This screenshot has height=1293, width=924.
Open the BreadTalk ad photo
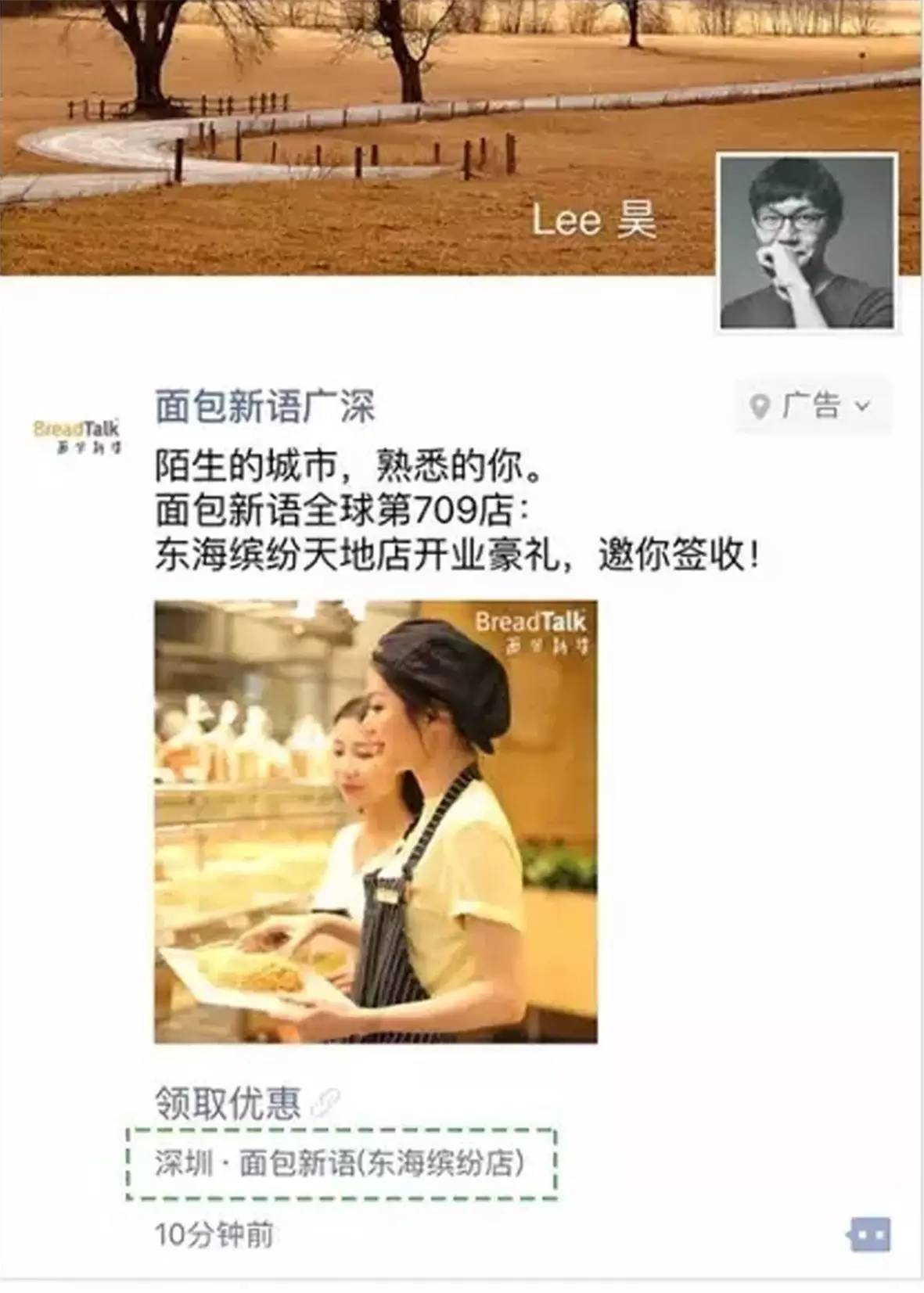[x=376, y=821]
